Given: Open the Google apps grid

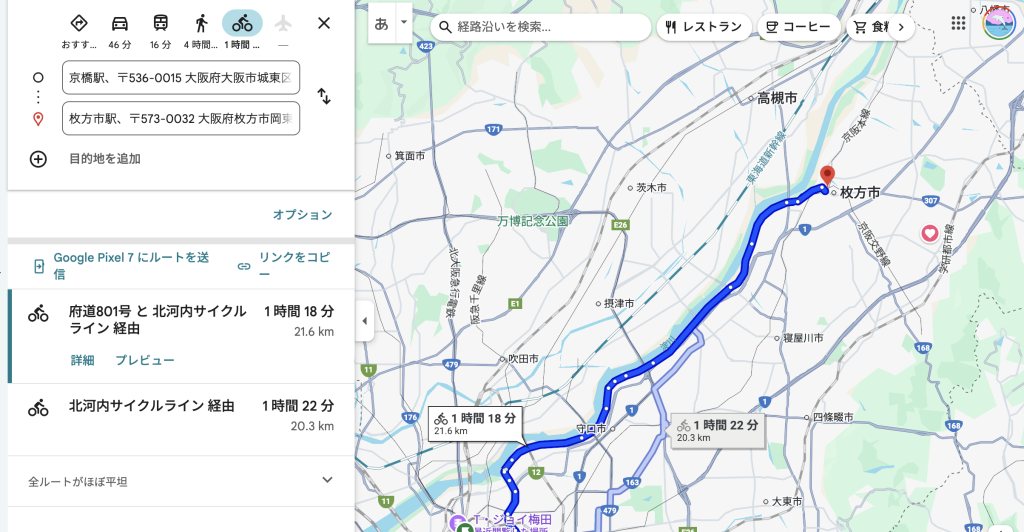Looking at the screenshot, I should 958,23.
